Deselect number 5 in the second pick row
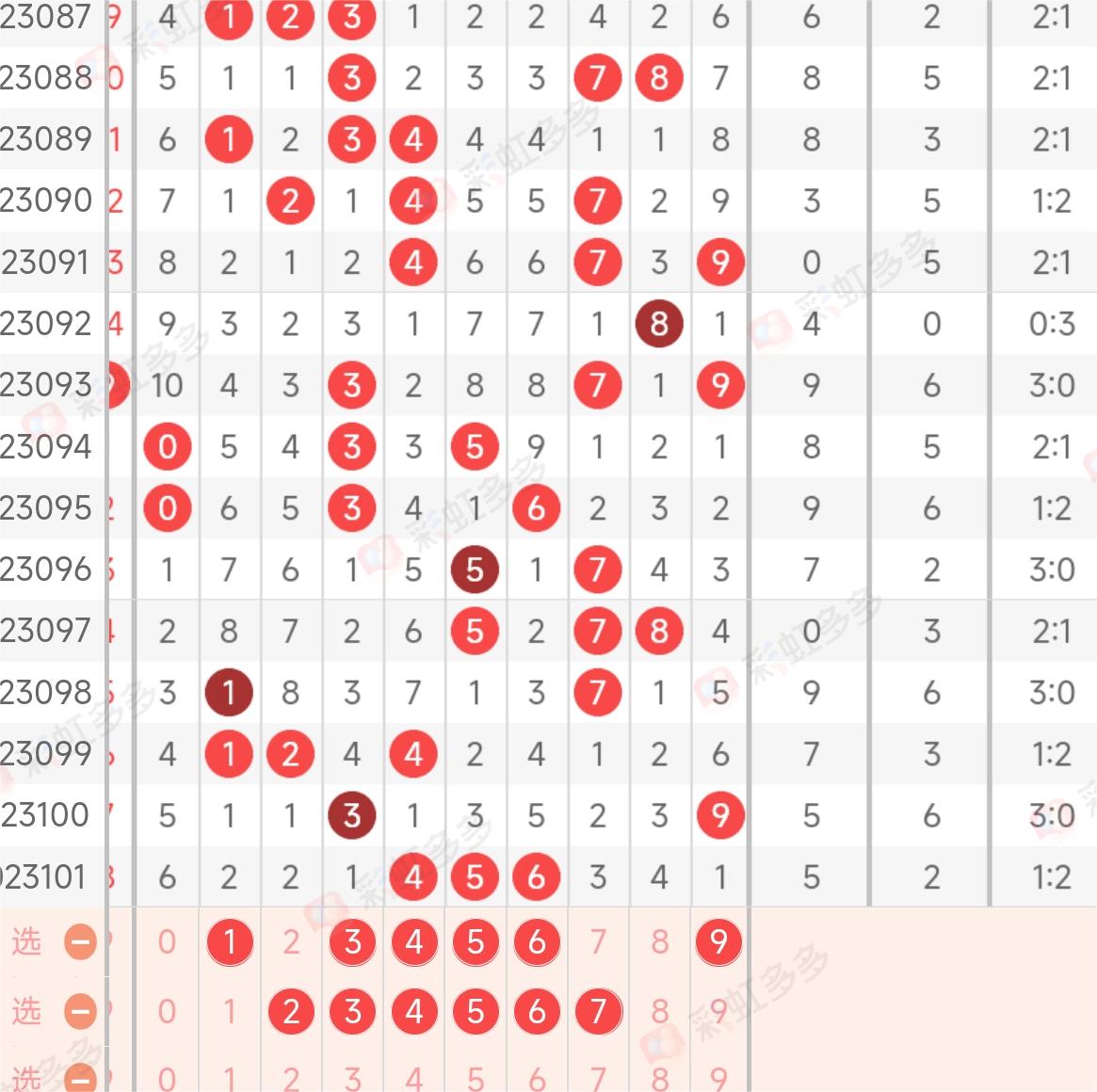This screenshot has width=1097, height=1092. click(475, 1012)
